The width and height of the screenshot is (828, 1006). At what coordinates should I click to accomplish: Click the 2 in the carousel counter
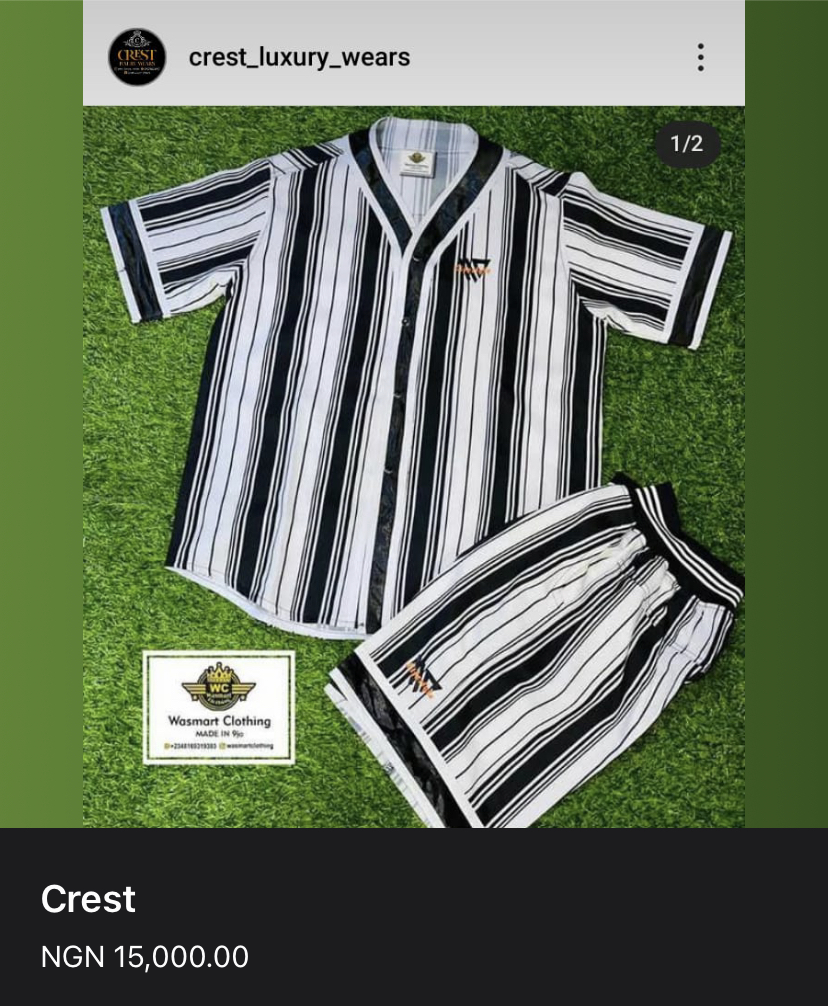[697, 145]
